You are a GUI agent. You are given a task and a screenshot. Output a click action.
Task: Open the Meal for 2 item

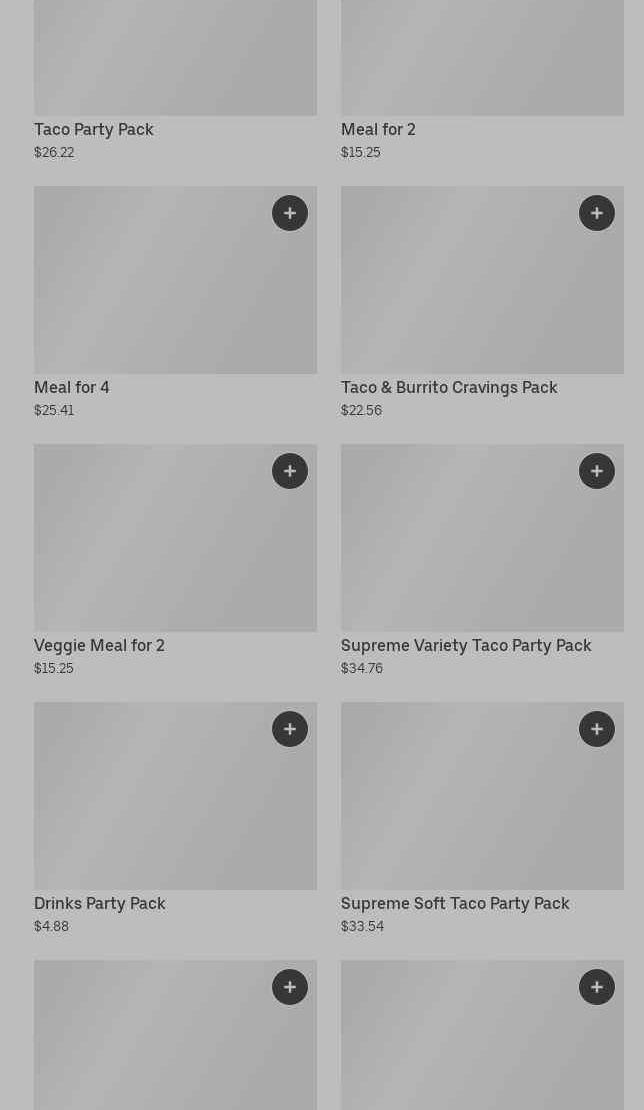pyautogui.click(x=482, y=80)
